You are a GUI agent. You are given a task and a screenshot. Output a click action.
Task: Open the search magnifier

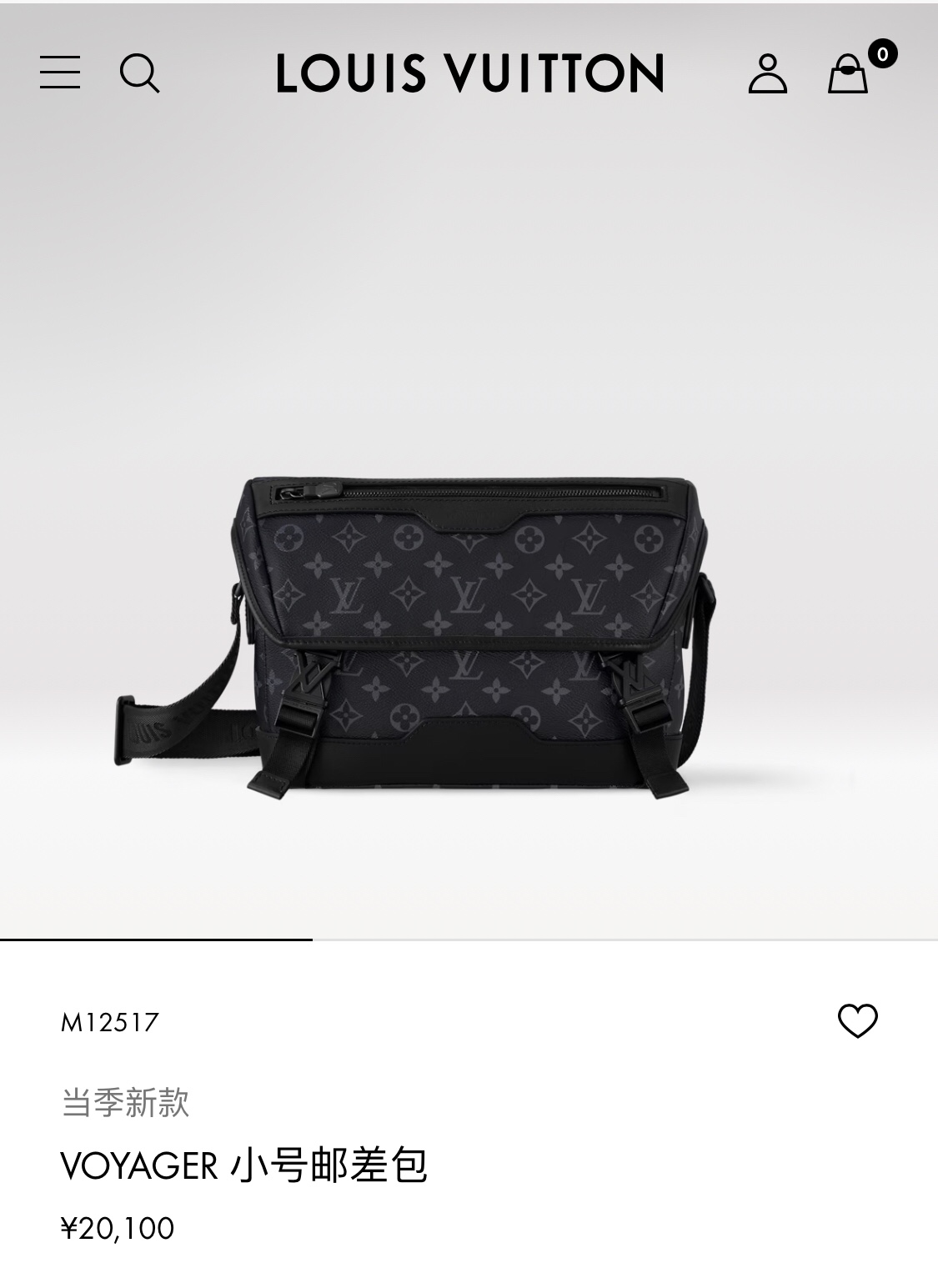point(139,73)
